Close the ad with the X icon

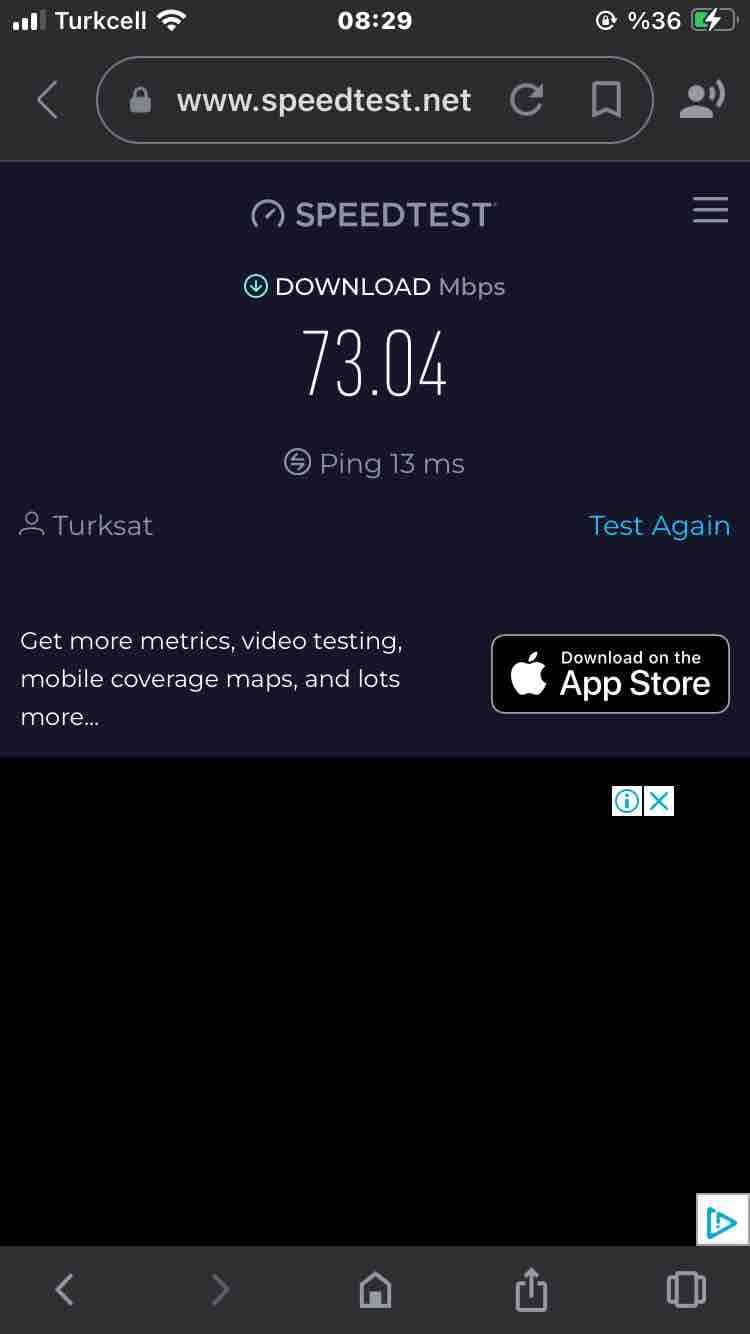[x=658, y=801]
